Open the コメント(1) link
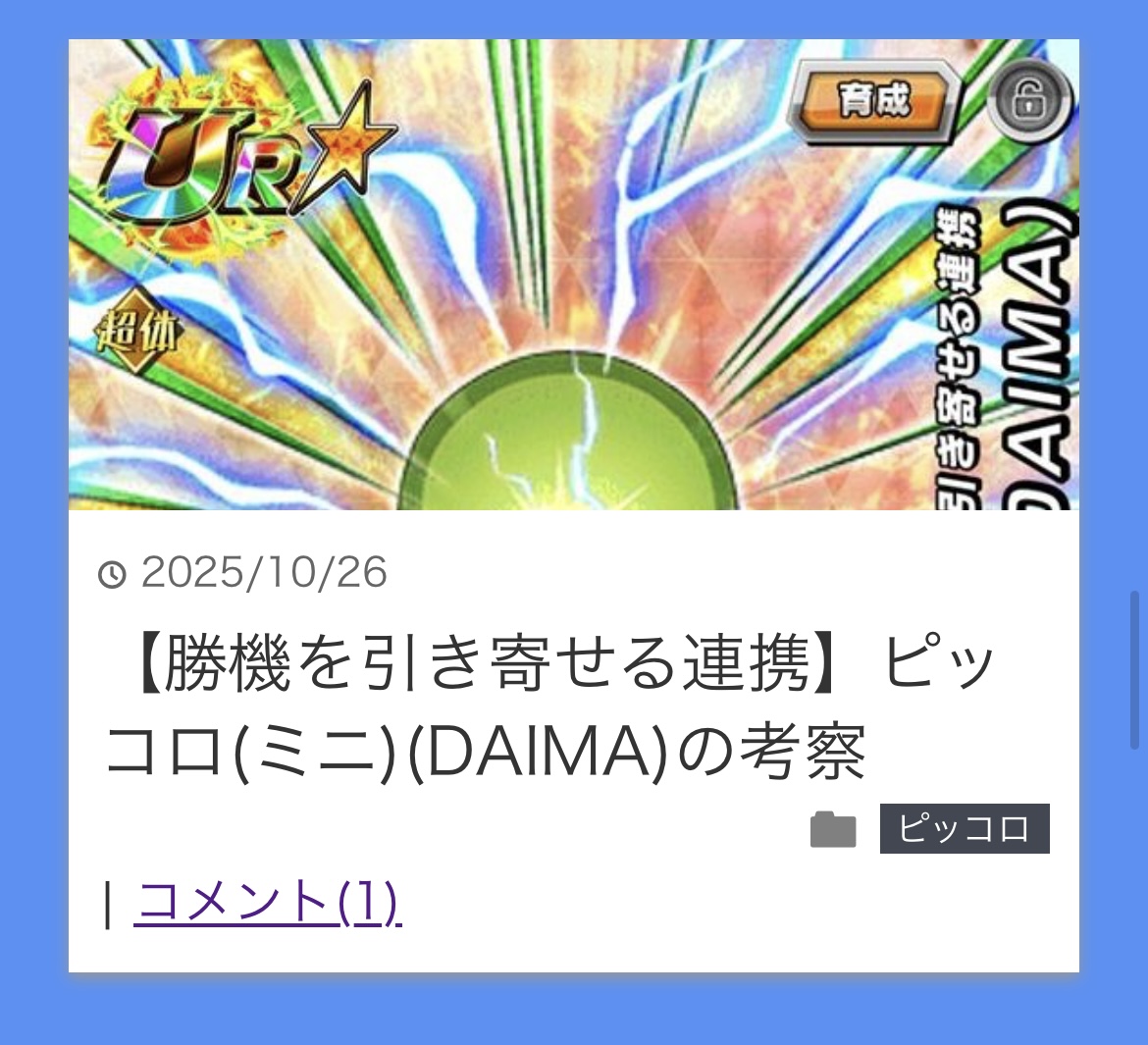This screenshot has height=1045, width=1148. pos(267,902)
